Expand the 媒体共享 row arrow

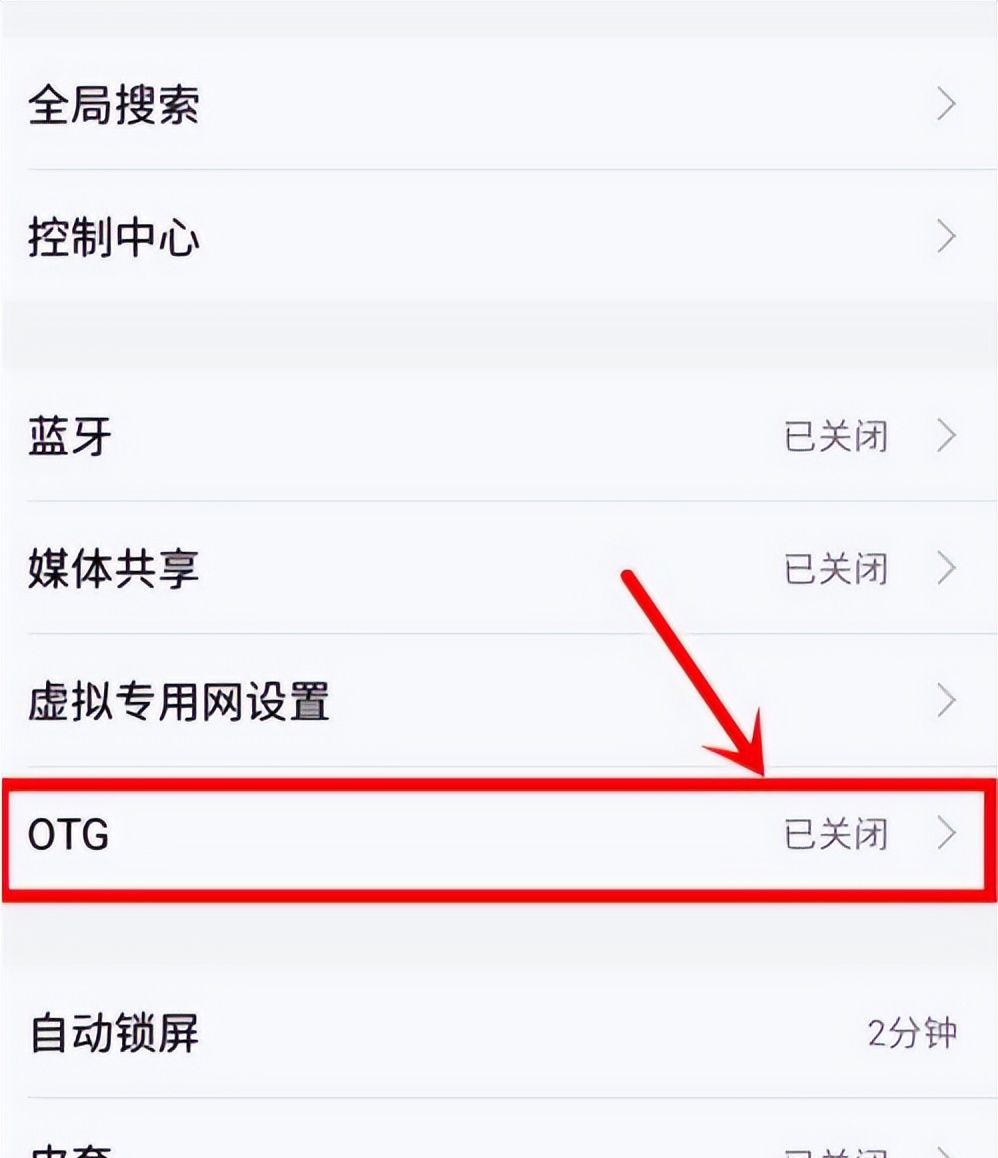click(945, 568)
